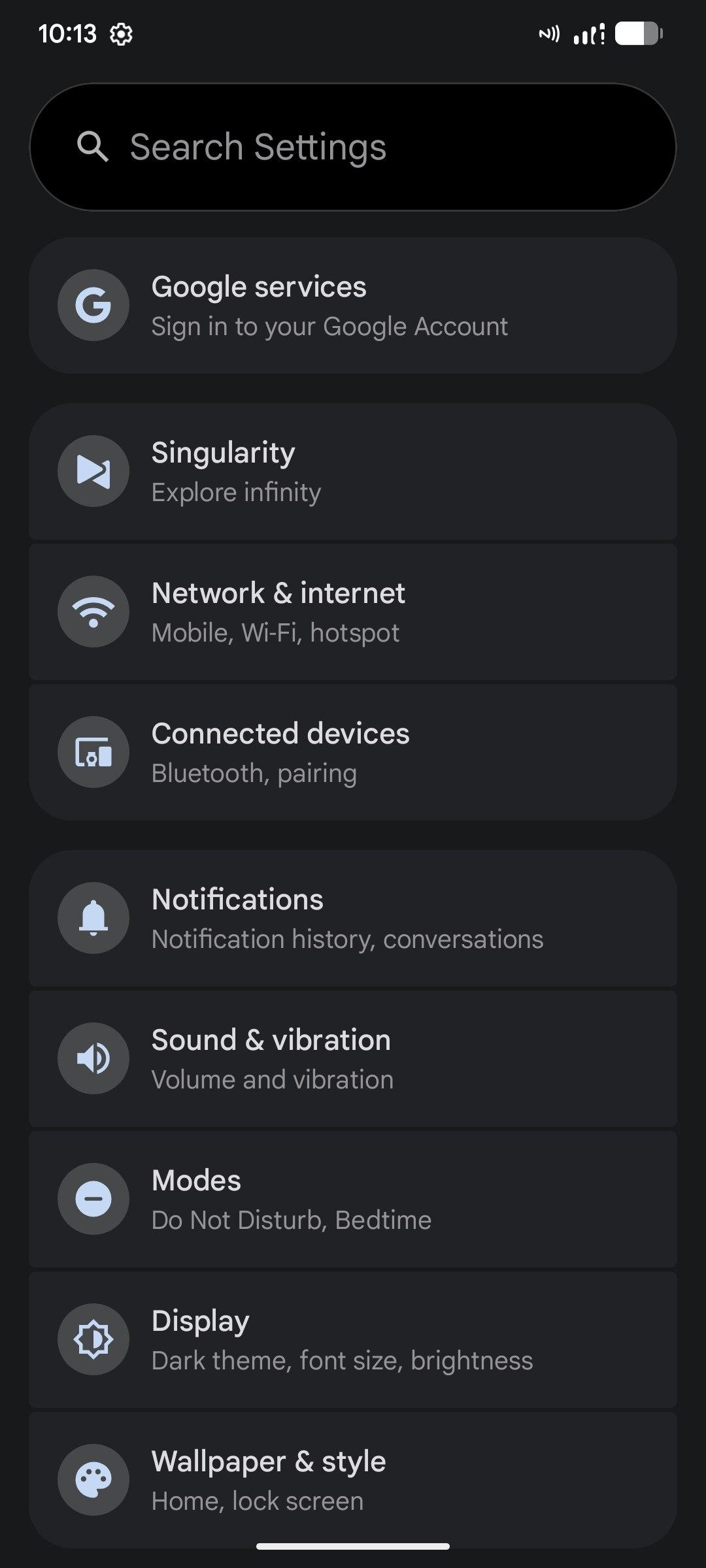The image size is (706, 1568).
Task: Go to Display settings
Action: coord(353,1340)
